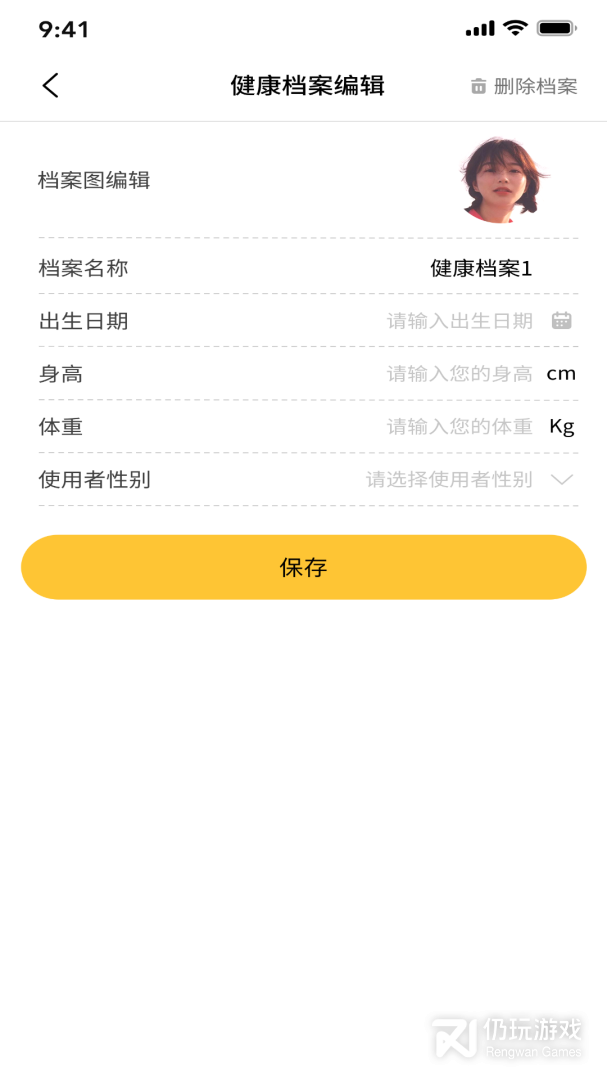Tap the yellow 保存 button
The height and width of the screenshot is (1080, 607).
pyautogui.click(x=304, y=567)
